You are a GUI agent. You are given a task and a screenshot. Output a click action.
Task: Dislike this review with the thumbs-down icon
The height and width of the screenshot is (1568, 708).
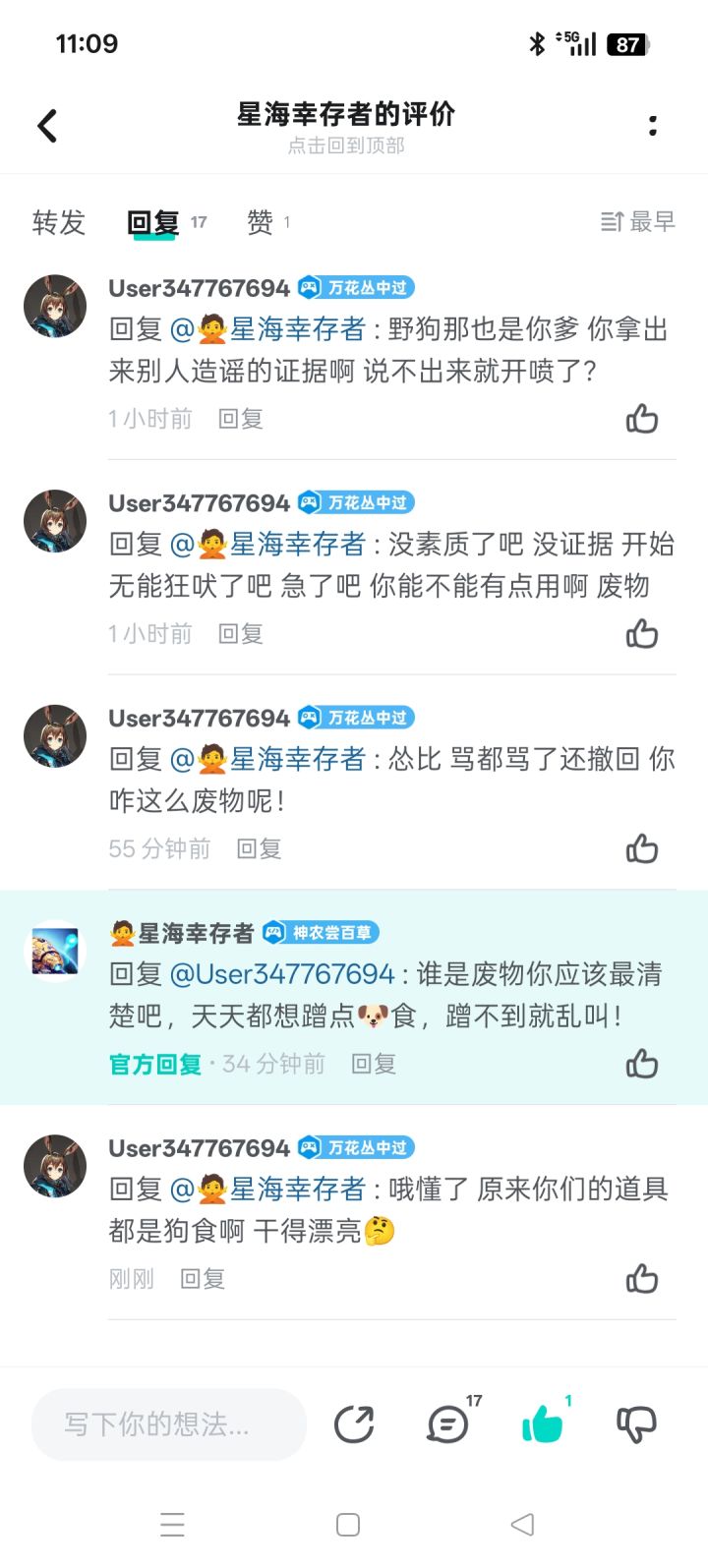click(636, 1424)
